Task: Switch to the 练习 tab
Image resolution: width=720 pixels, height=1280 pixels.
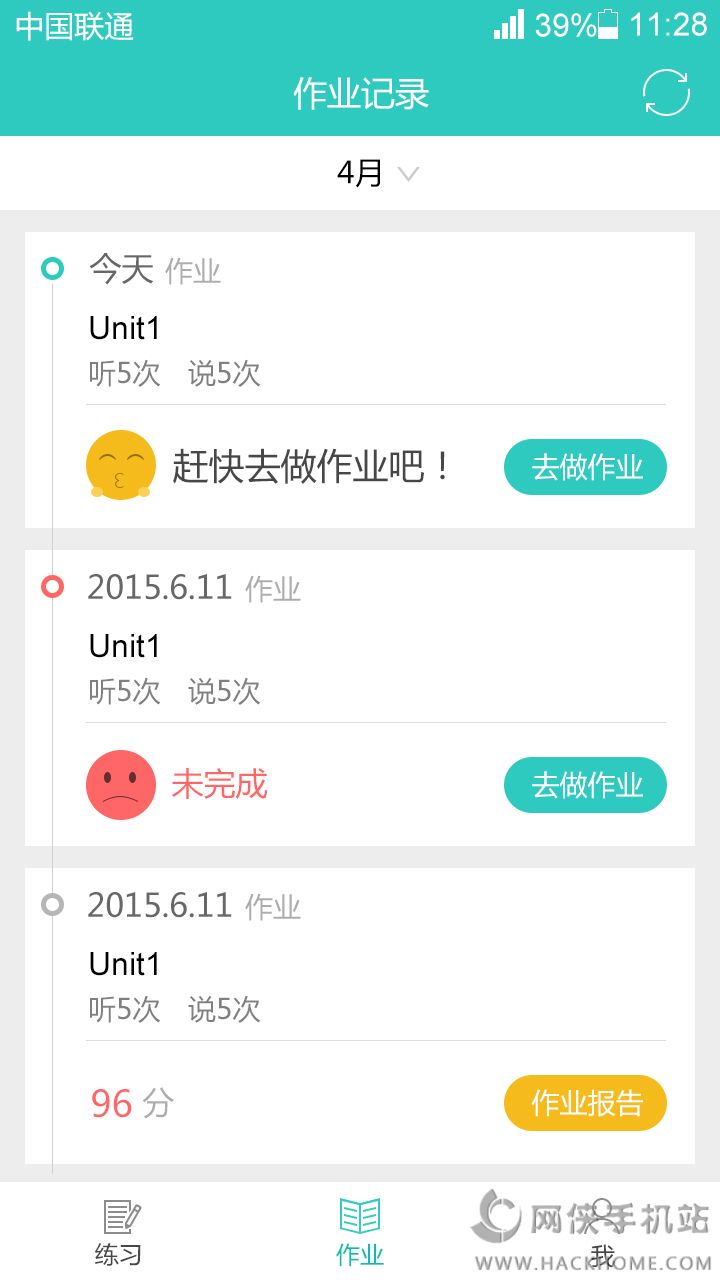Action: click(119, 1232)
